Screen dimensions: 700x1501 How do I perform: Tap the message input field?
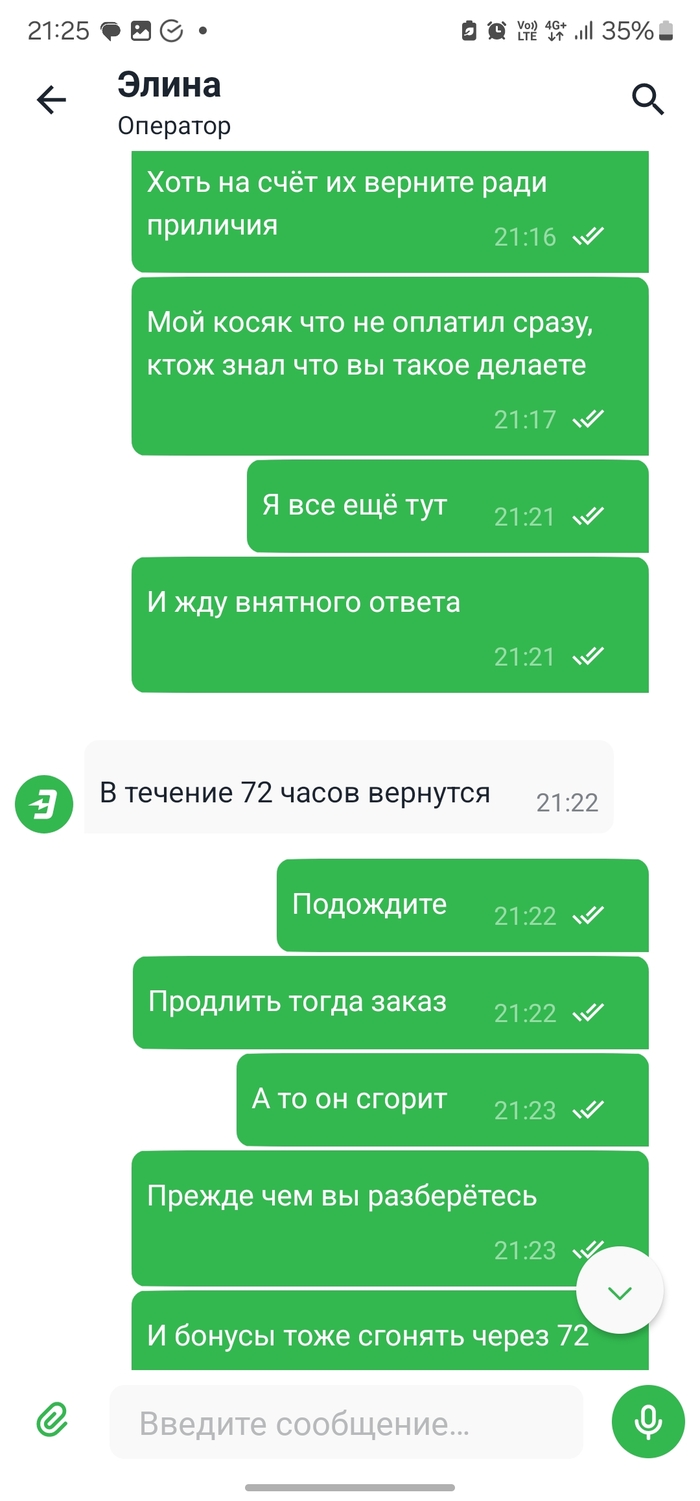click(x=345, y=1422)
